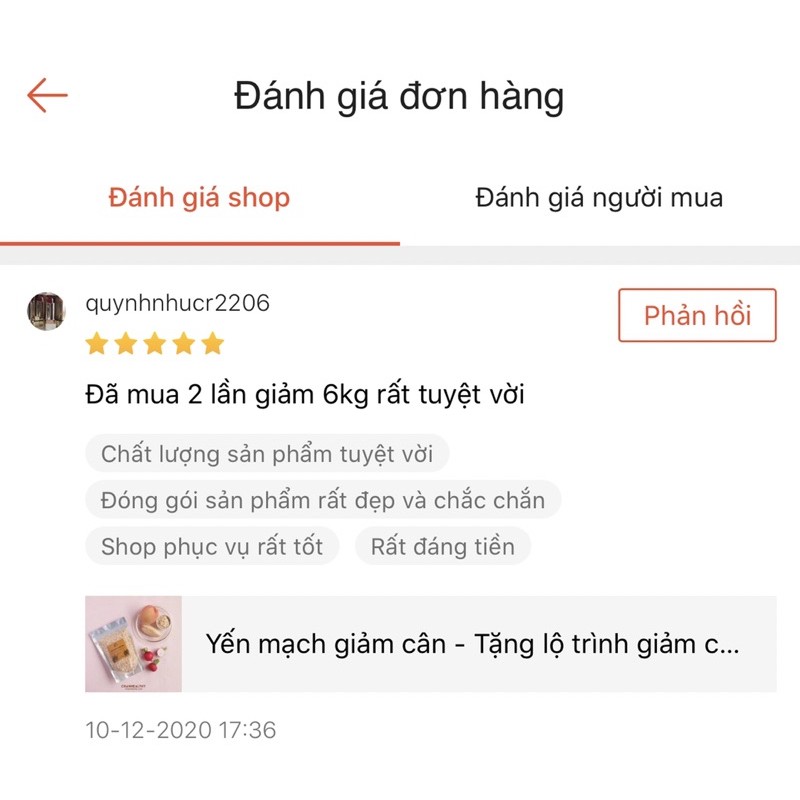Viewport: 800px width, 800px height.
Task: Select the Đánh giá shop tab
Action: tap(199, 198)
